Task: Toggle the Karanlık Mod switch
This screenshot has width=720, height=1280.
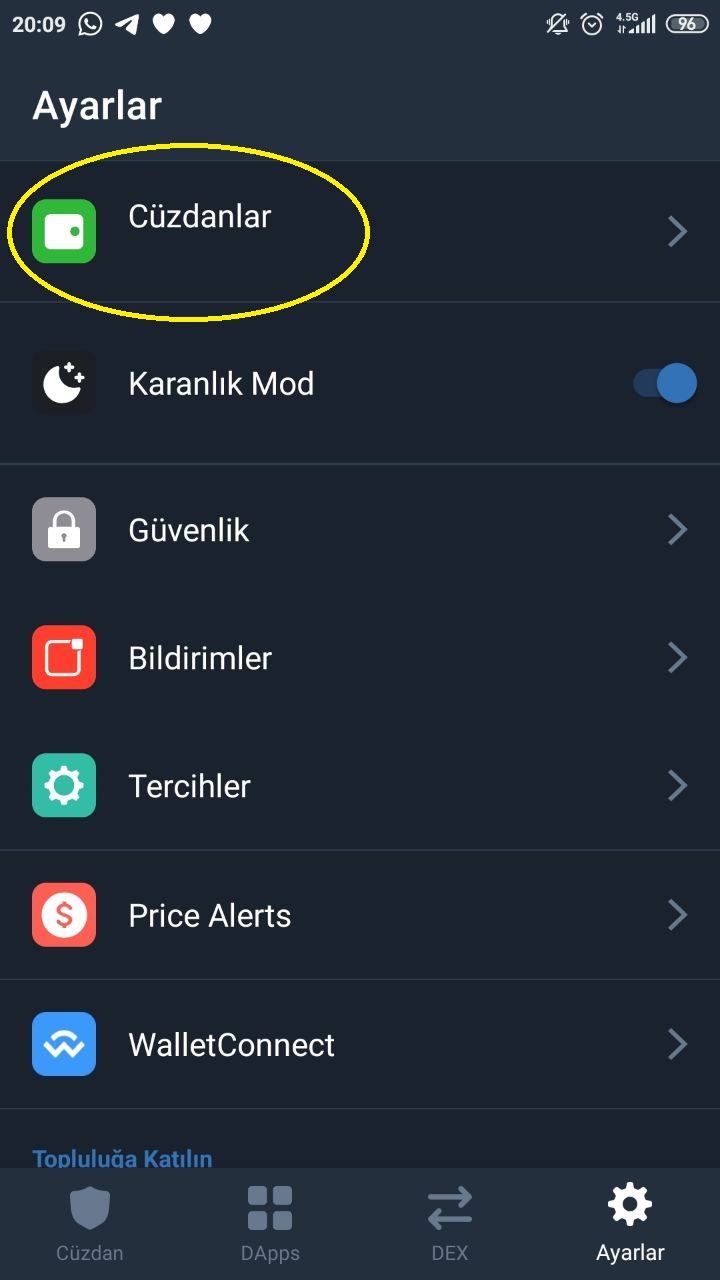Action: click(665, 384)
